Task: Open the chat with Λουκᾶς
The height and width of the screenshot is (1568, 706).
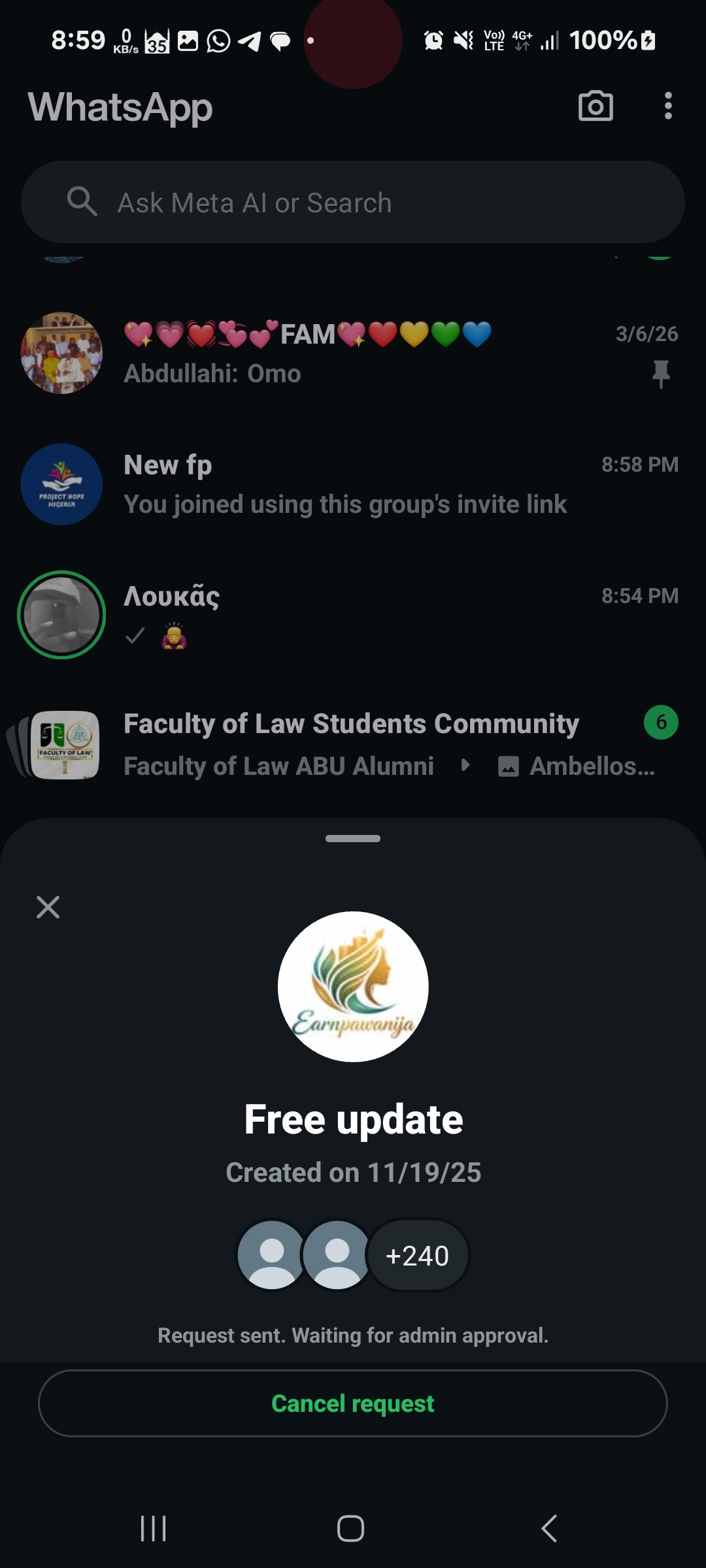Action: (x=353, y=615)
